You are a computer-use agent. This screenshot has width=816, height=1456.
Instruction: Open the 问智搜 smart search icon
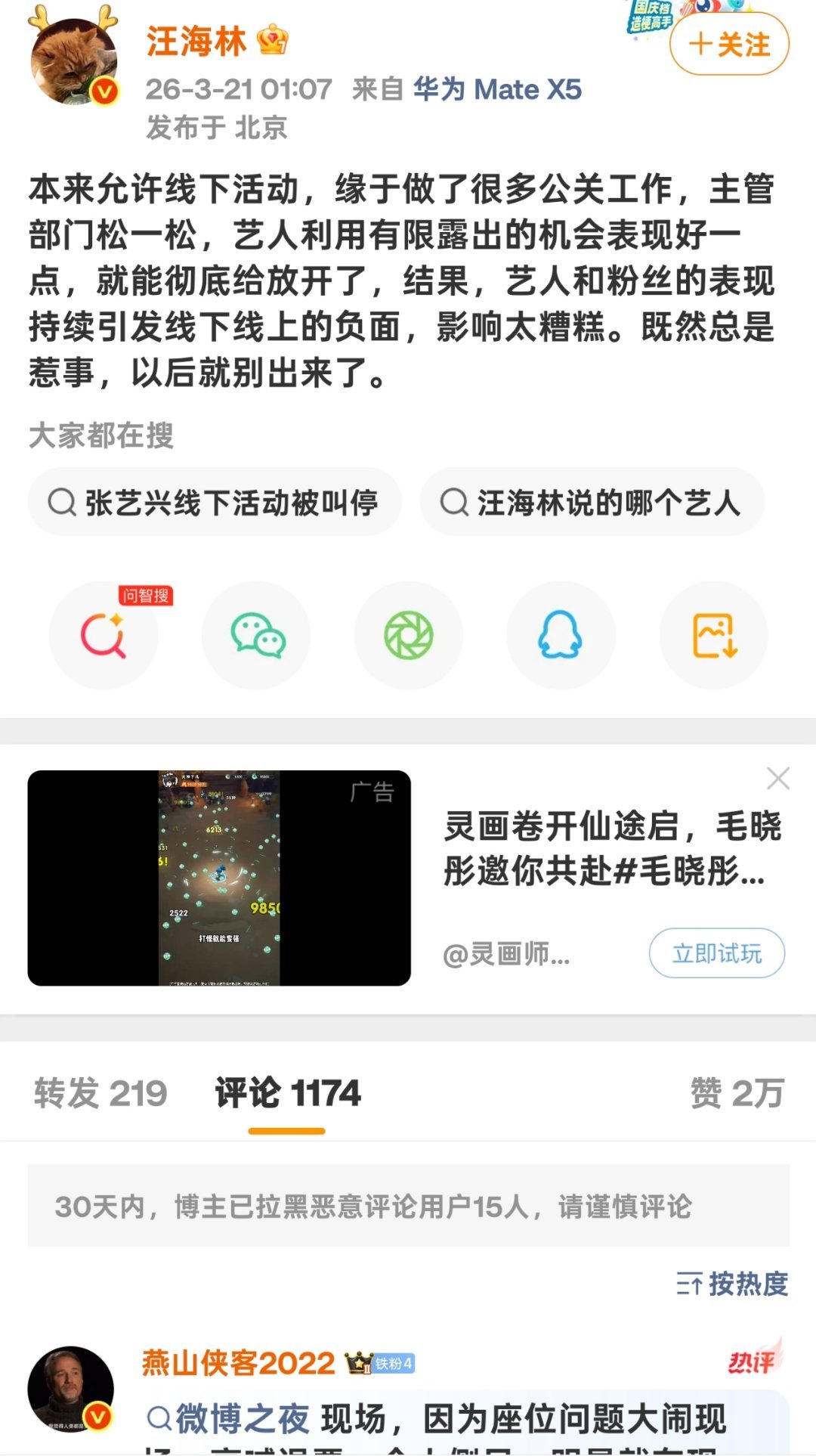coord(104,636)
